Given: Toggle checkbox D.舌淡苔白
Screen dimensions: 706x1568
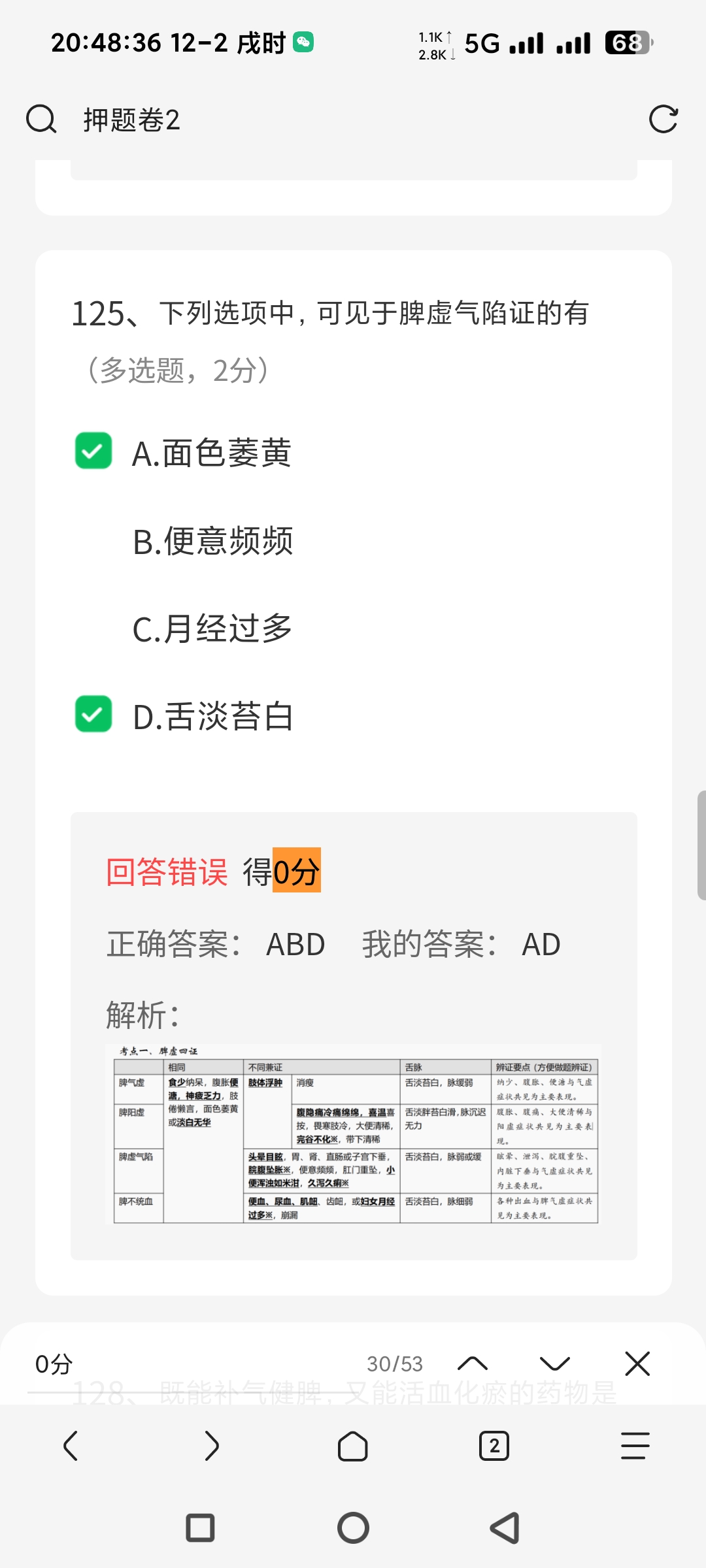Looking at the screenshot, I should pyautogui.click(x=93, y=714).
